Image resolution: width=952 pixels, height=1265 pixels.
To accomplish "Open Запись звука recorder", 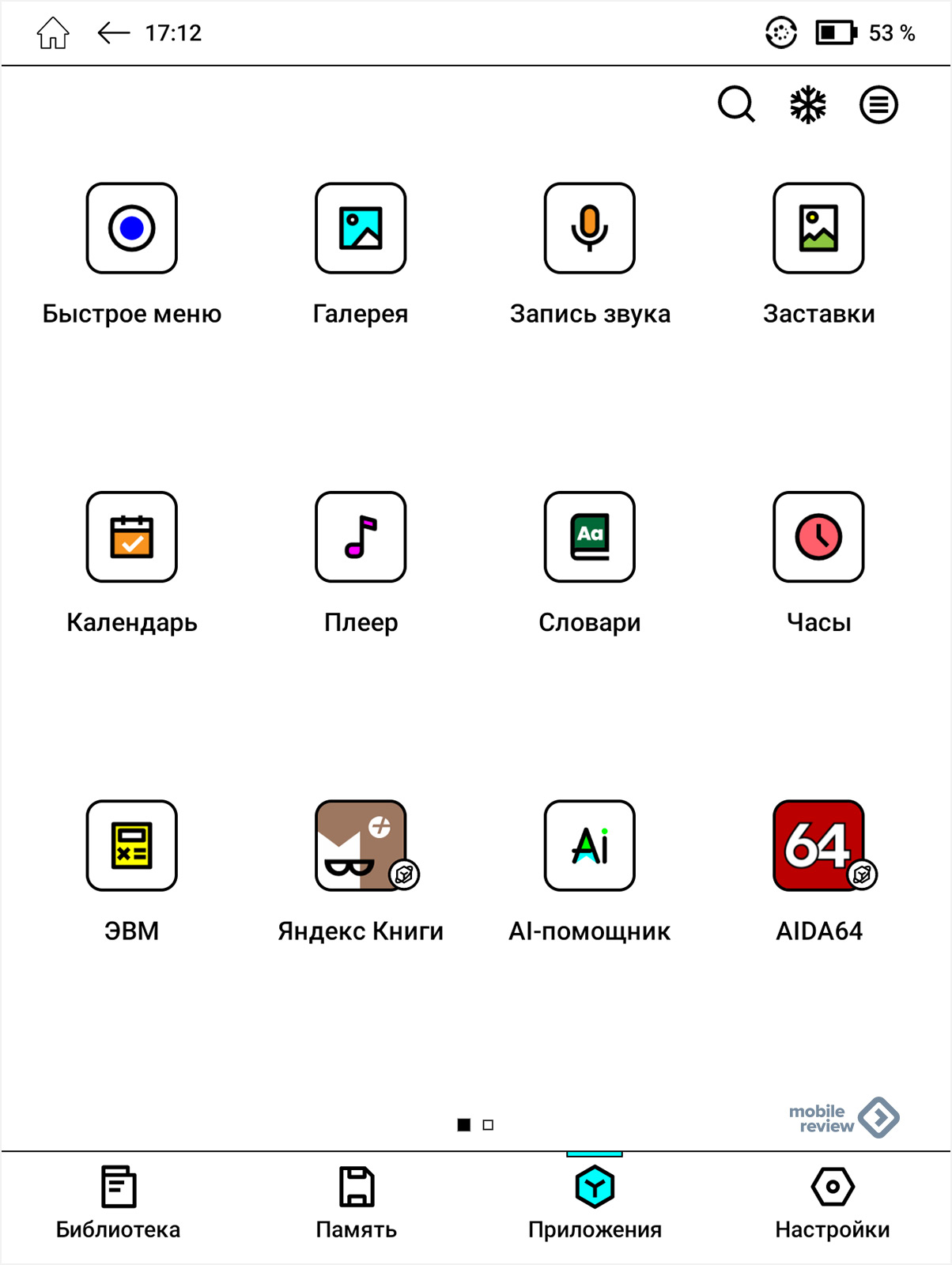I will pos(589,228).
